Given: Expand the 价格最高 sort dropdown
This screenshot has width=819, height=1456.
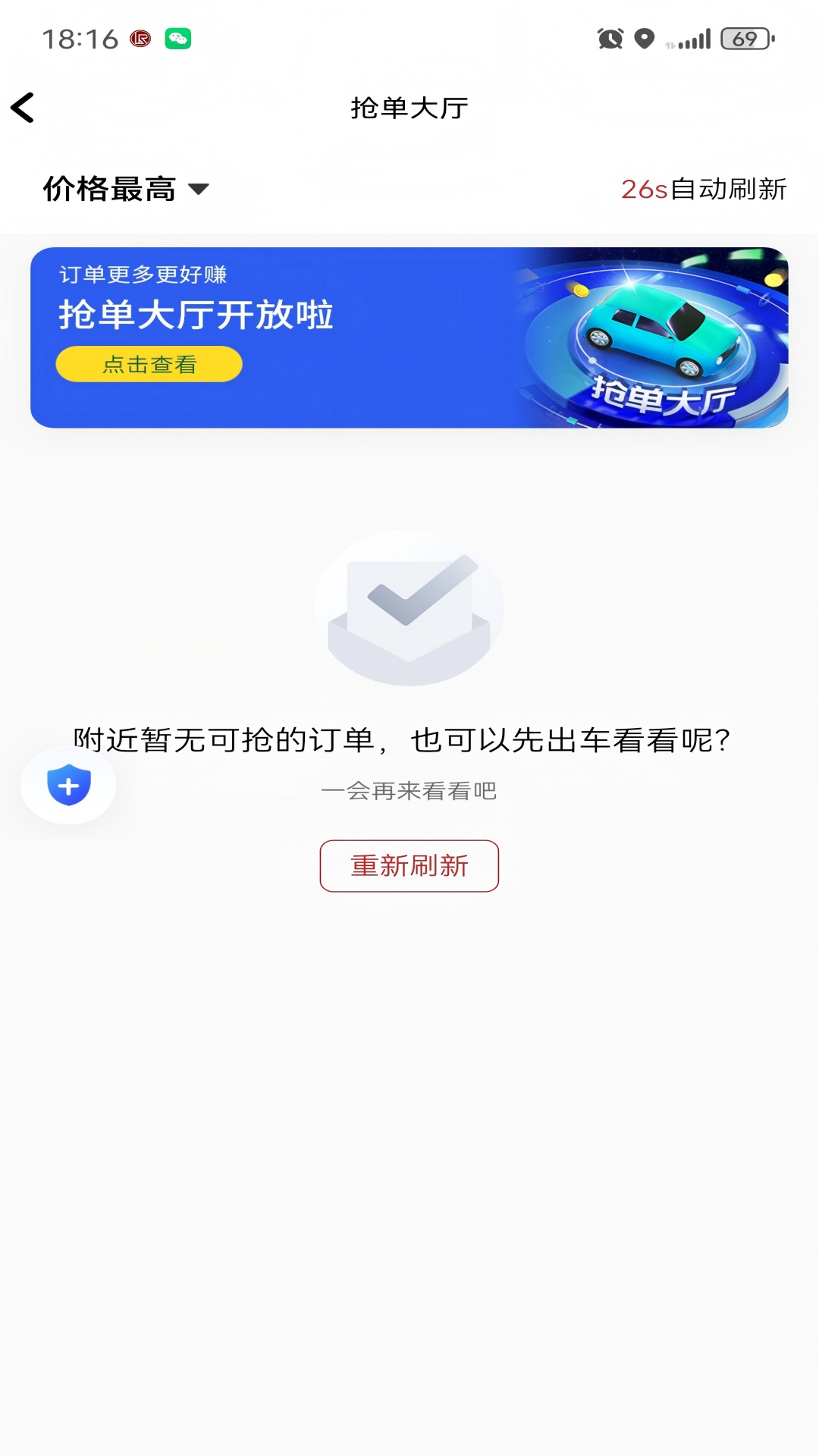Looking at the screenshot, I should click(125, 189).
